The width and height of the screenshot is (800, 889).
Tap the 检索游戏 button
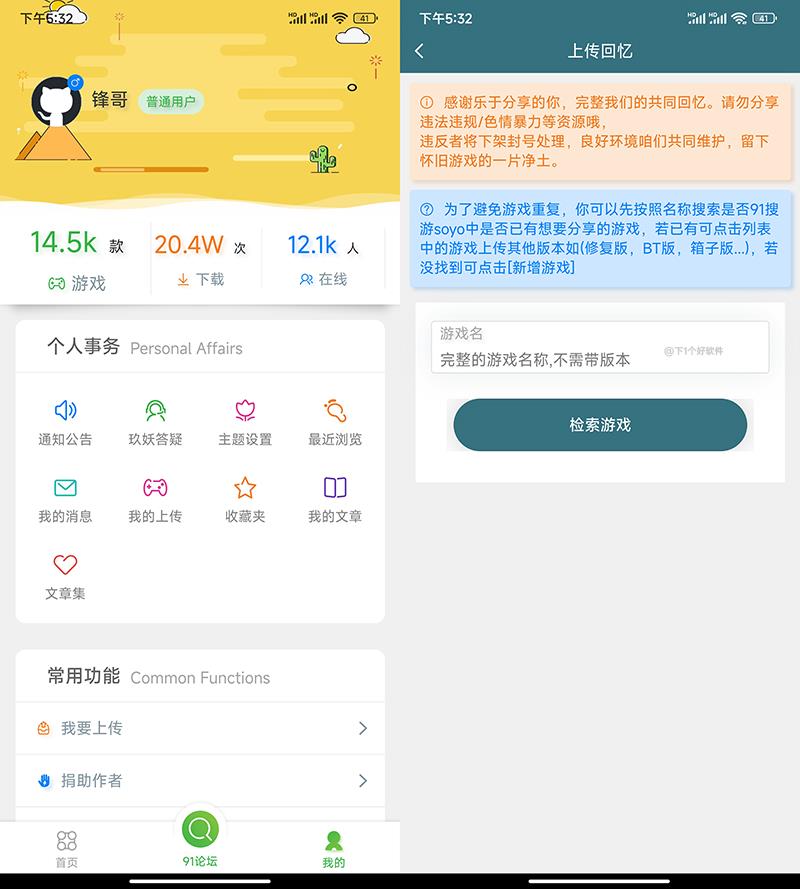pyautogui.click(x=600, y=425)
